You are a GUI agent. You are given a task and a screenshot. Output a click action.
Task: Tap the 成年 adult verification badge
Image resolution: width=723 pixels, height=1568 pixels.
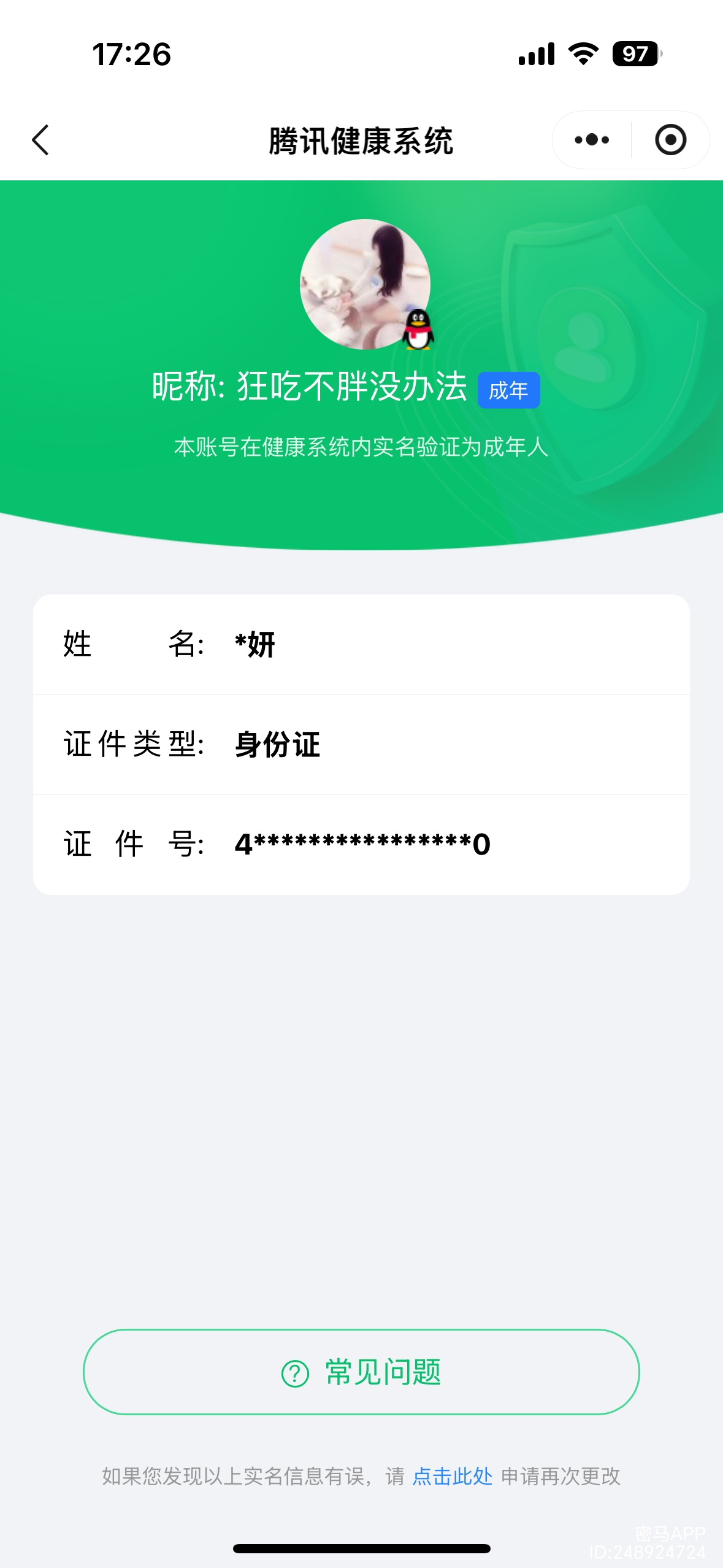click(x=509, y=391)
